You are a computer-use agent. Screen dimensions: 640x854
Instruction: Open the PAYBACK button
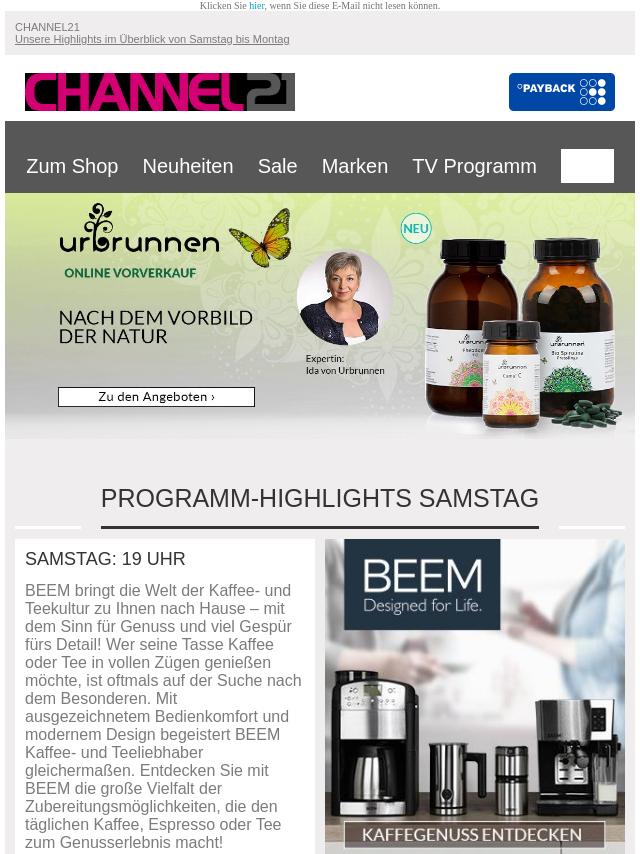(561, 92)
